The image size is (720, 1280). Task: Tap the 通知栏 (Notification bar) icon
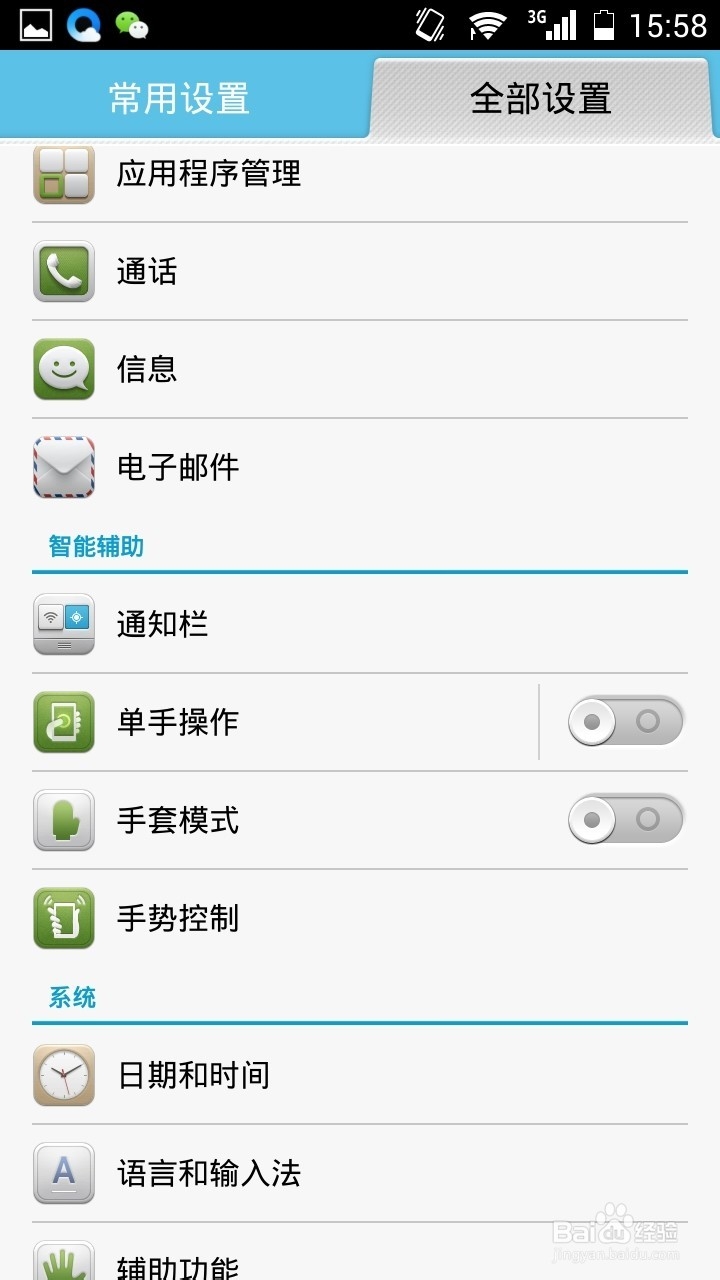[x=63, y=624]
